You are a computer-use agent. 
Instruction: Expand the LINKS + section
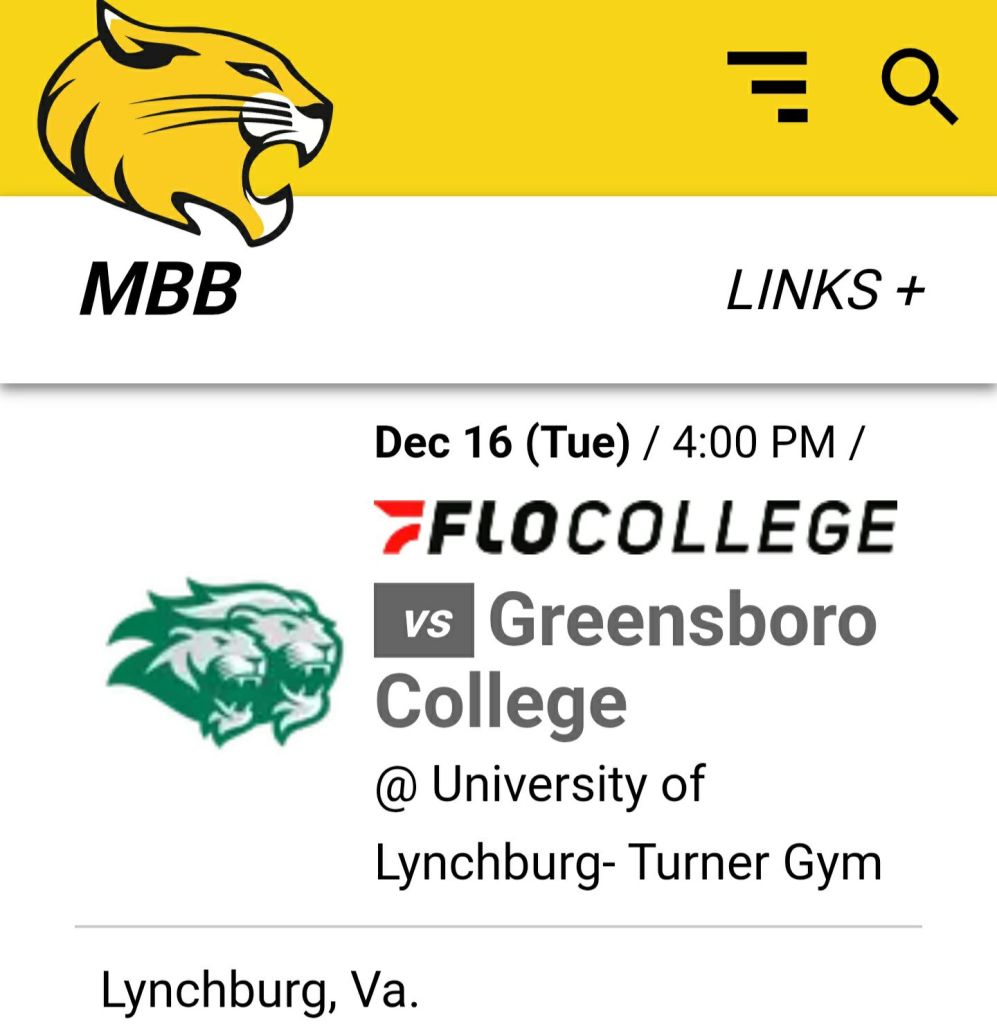click(x=825, y=291)
